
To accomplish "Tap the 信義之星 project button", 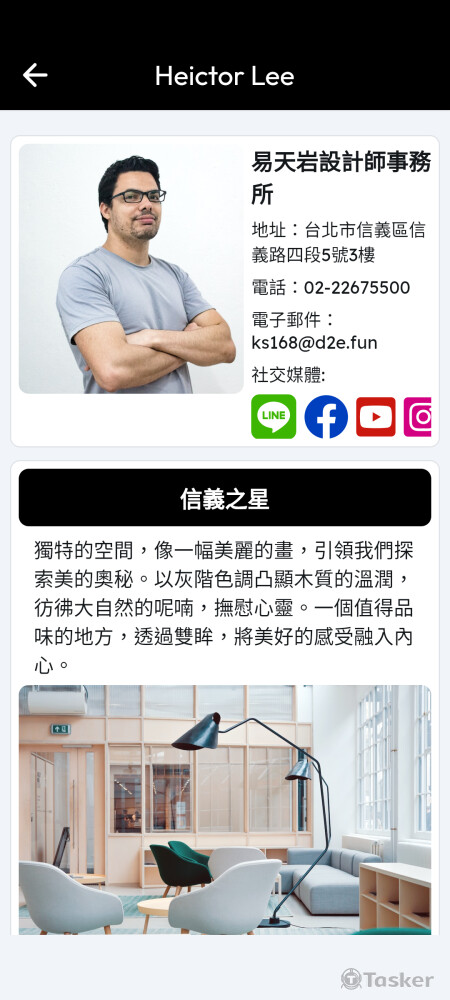I will [x=225, y=497].
